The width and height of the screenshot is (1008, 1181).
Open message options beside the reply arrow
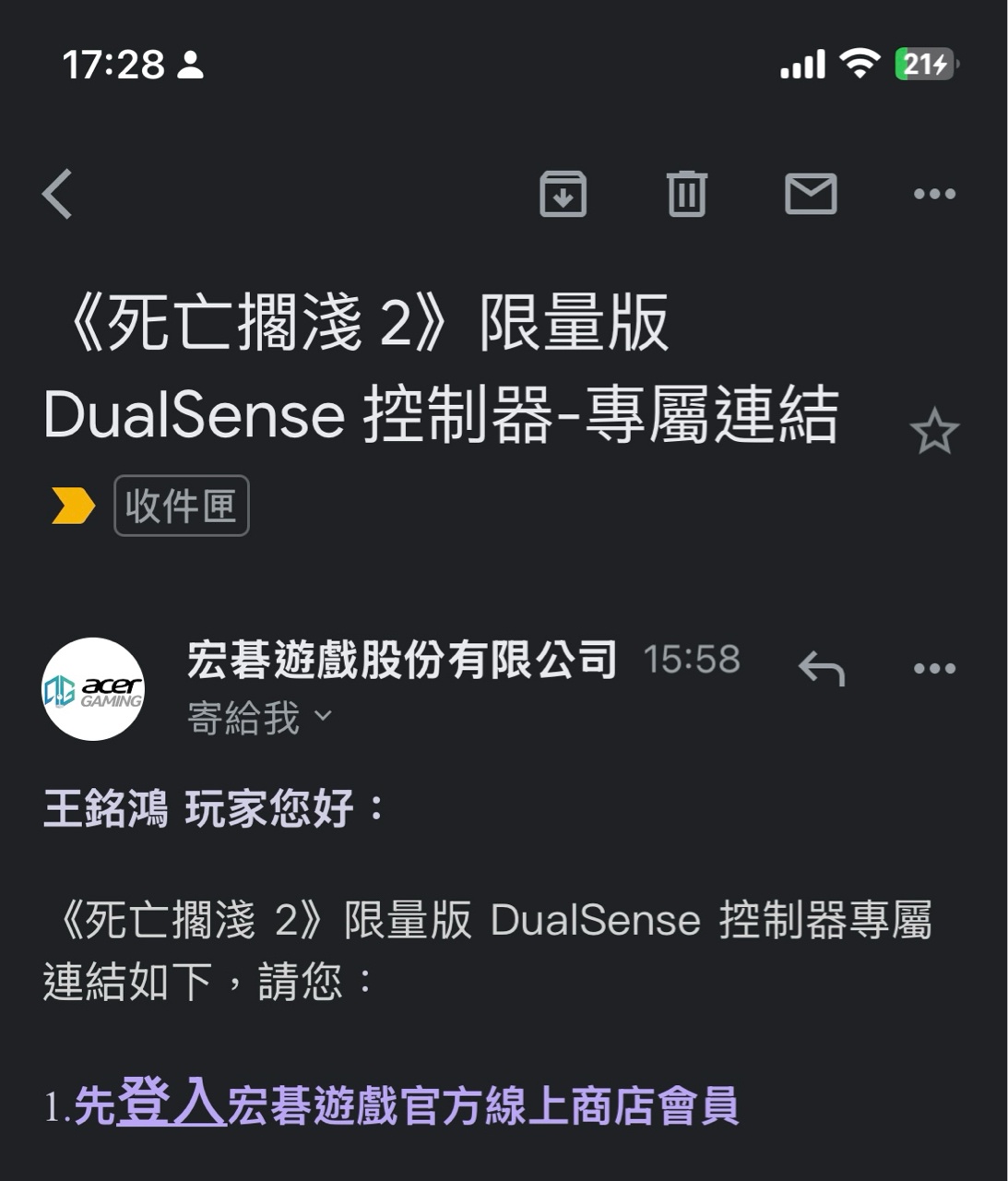934,668
